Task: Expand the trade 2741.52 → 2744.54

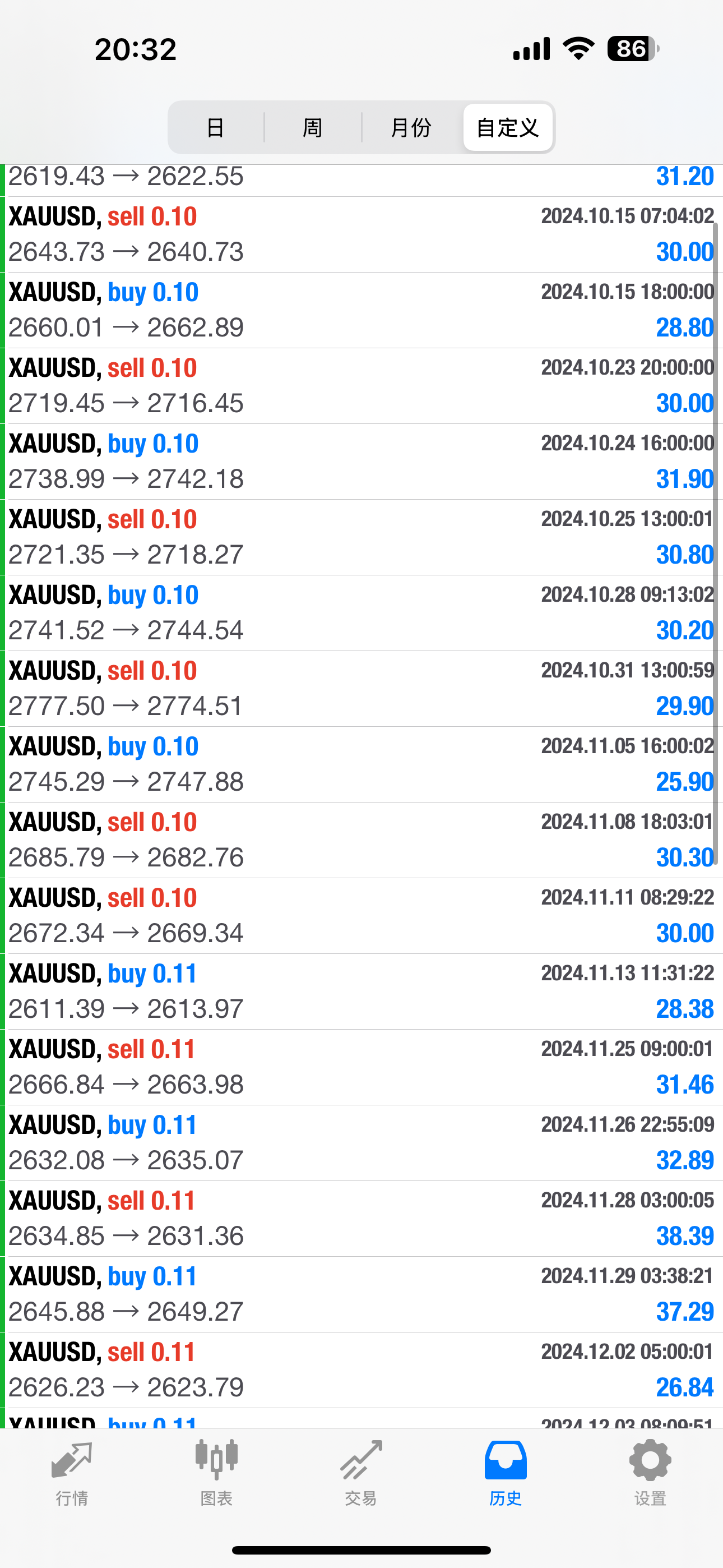Action: pos(361,613)
